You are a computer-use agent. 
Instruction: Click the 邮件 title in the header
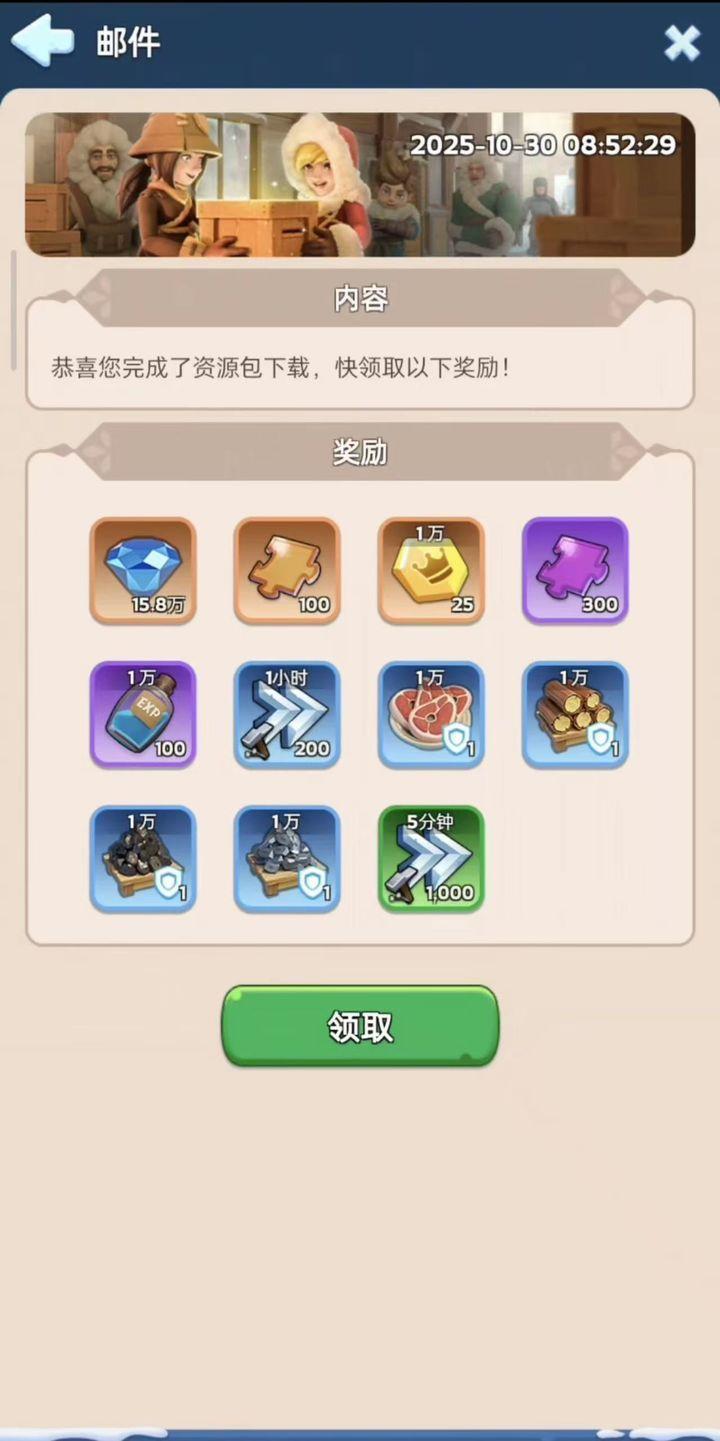[125, 42]
